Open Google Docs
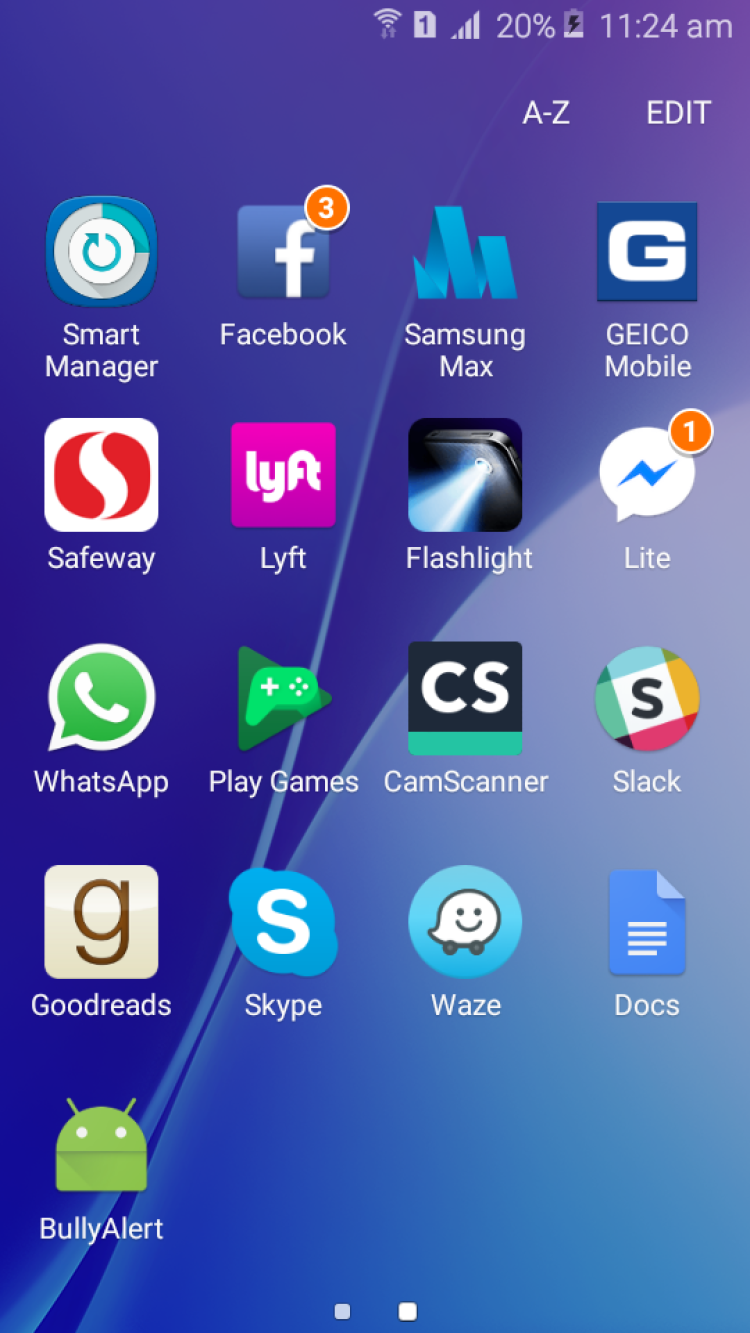750x1333 pixels. (647, 922)
